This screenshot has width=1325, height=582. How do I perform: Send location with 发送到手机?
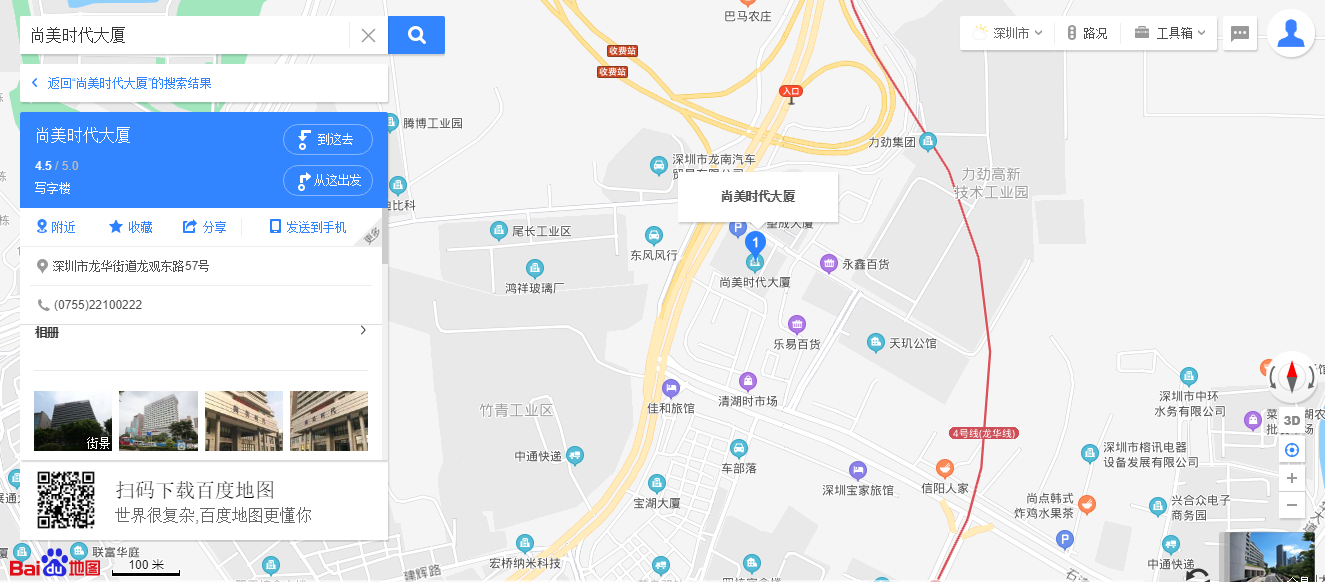tap(308, 227)
